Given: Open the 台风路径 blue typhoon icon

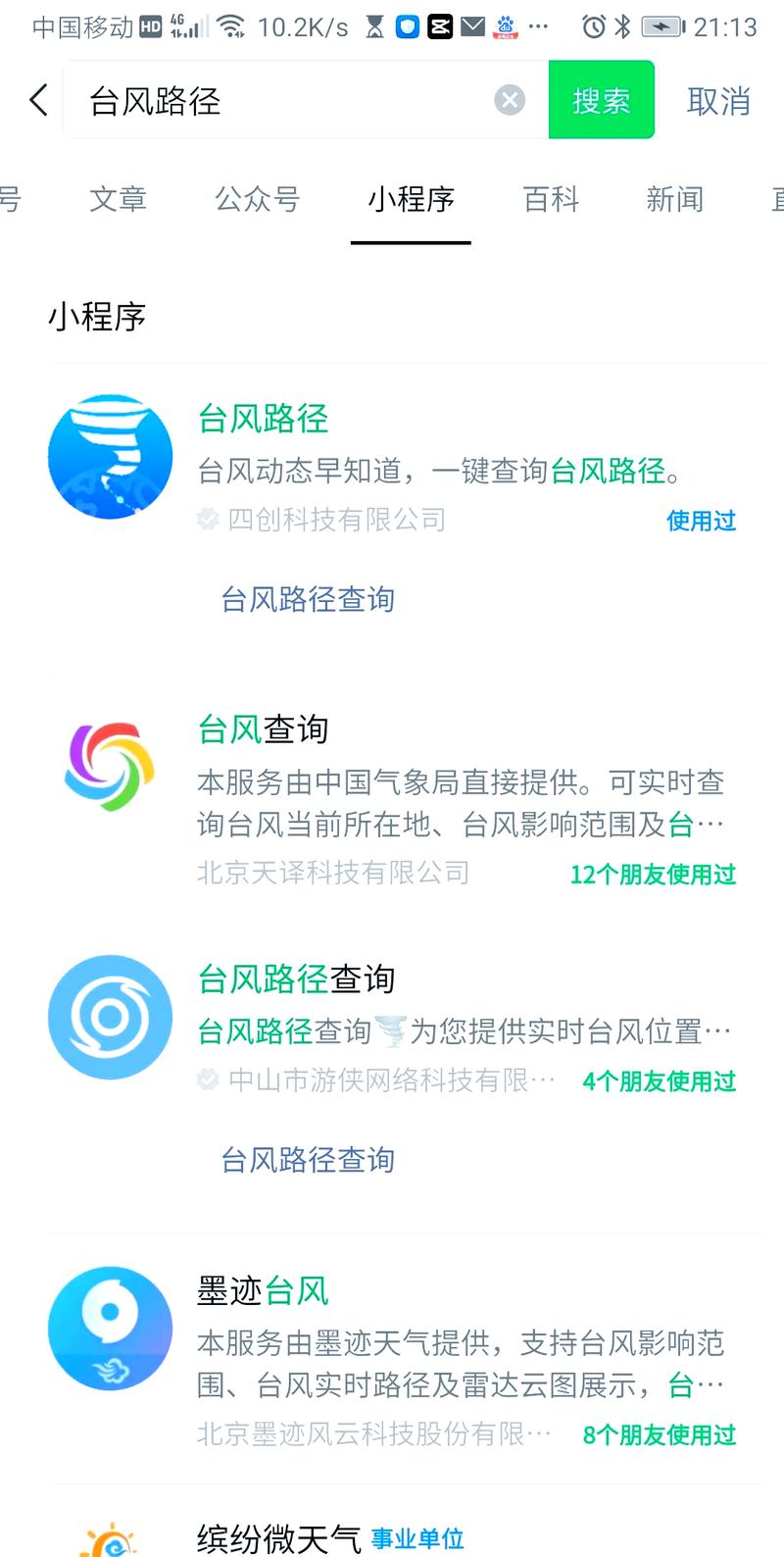Looking at the screenshot, I should coord(110,456).
